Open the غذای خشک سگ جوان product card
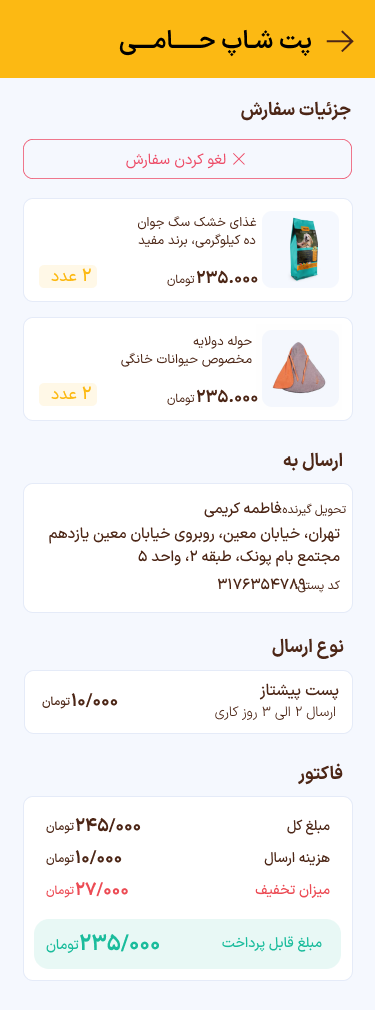The height and width of the screenshot is (1010, 375). 188,250
